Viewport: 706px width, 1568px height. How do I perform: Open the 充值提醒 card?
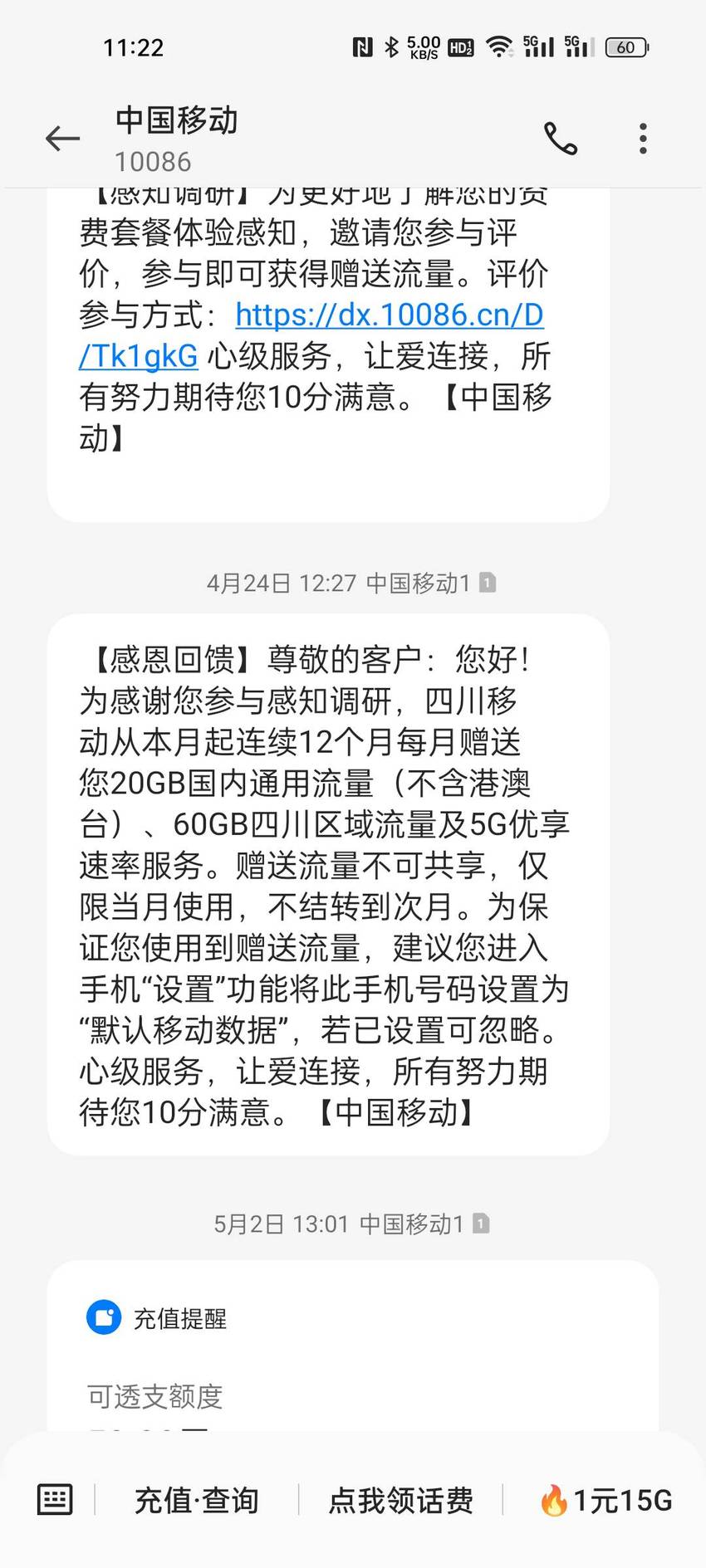tap(353, 1346)
